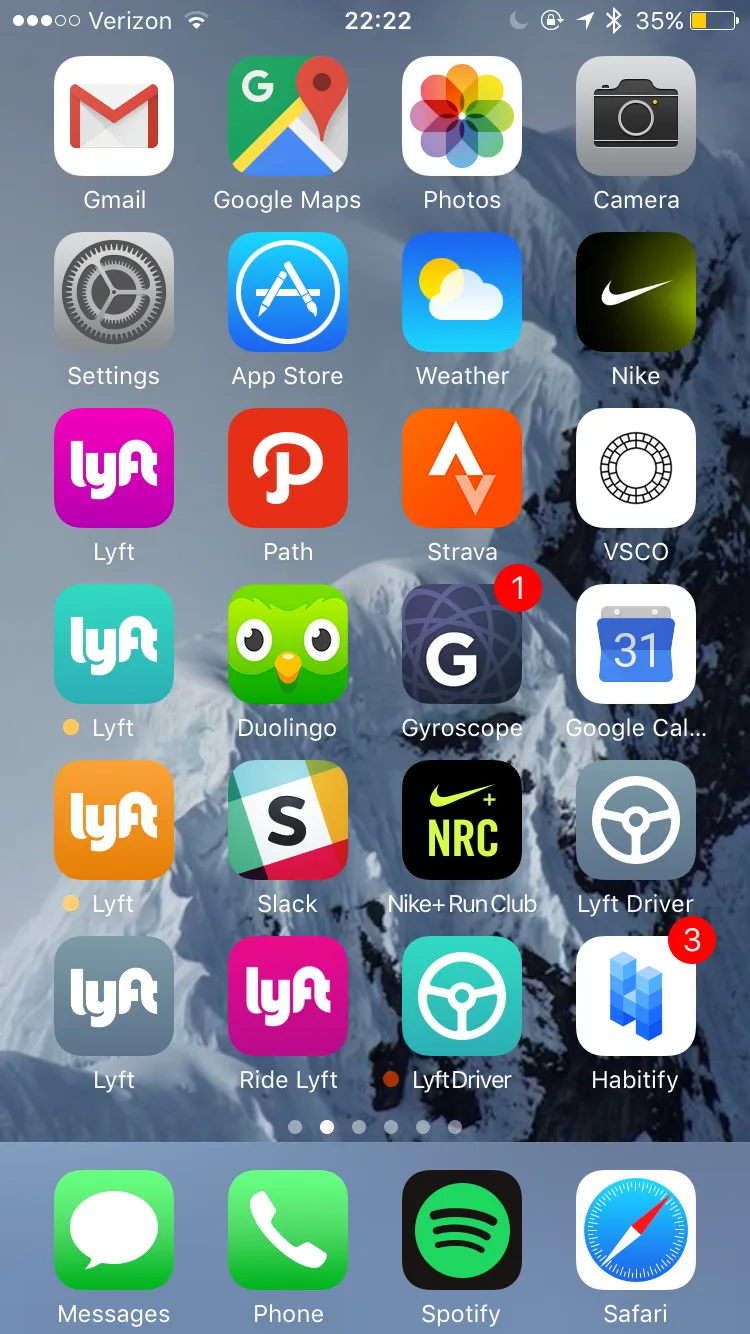Check the Weather app

462,292
